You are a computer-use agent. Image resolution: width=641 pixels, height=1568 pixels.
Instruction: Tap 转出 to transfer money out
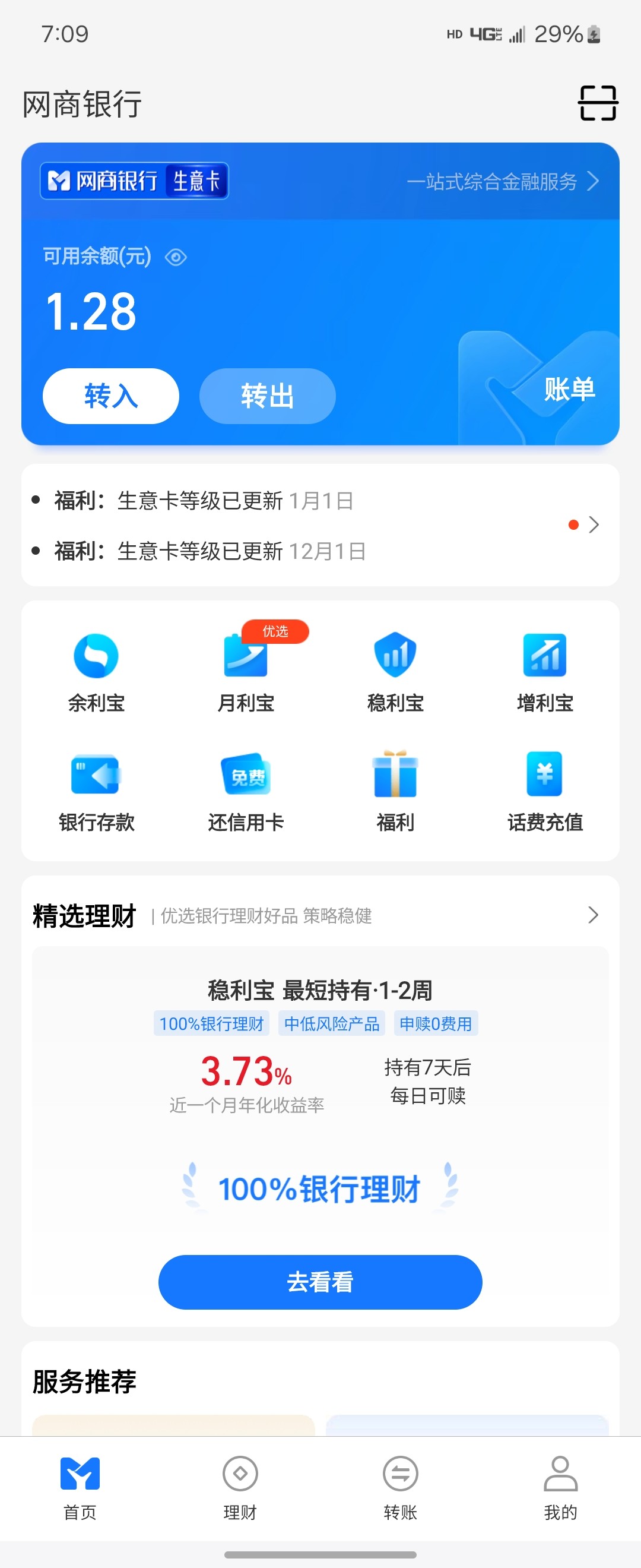267,396
